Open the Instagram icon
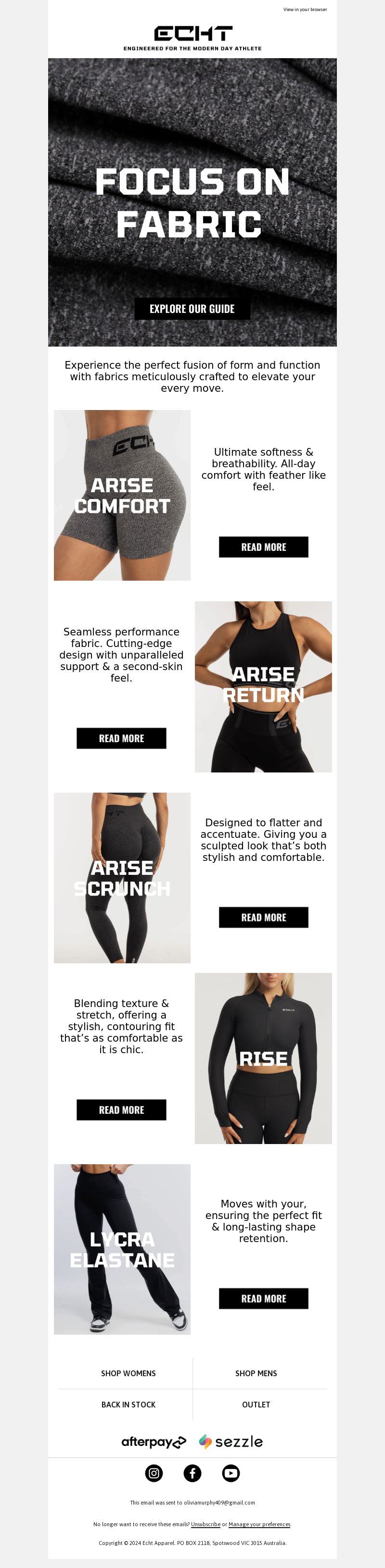Viewport: 385px width, 1568px height. point(154,1472)
